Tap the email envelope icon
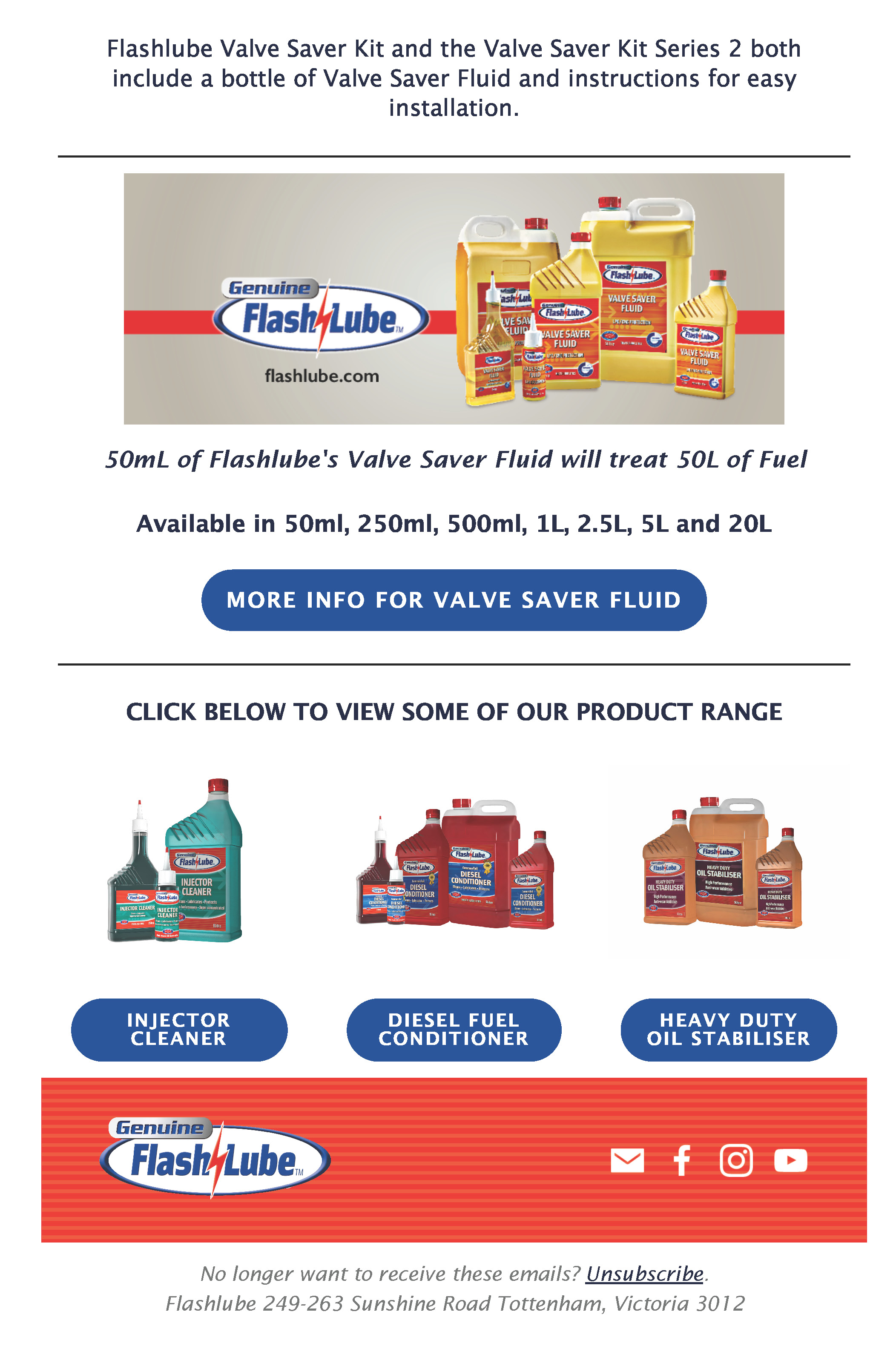Viewport: 896px width, 1366px height. coord(627,1160)
